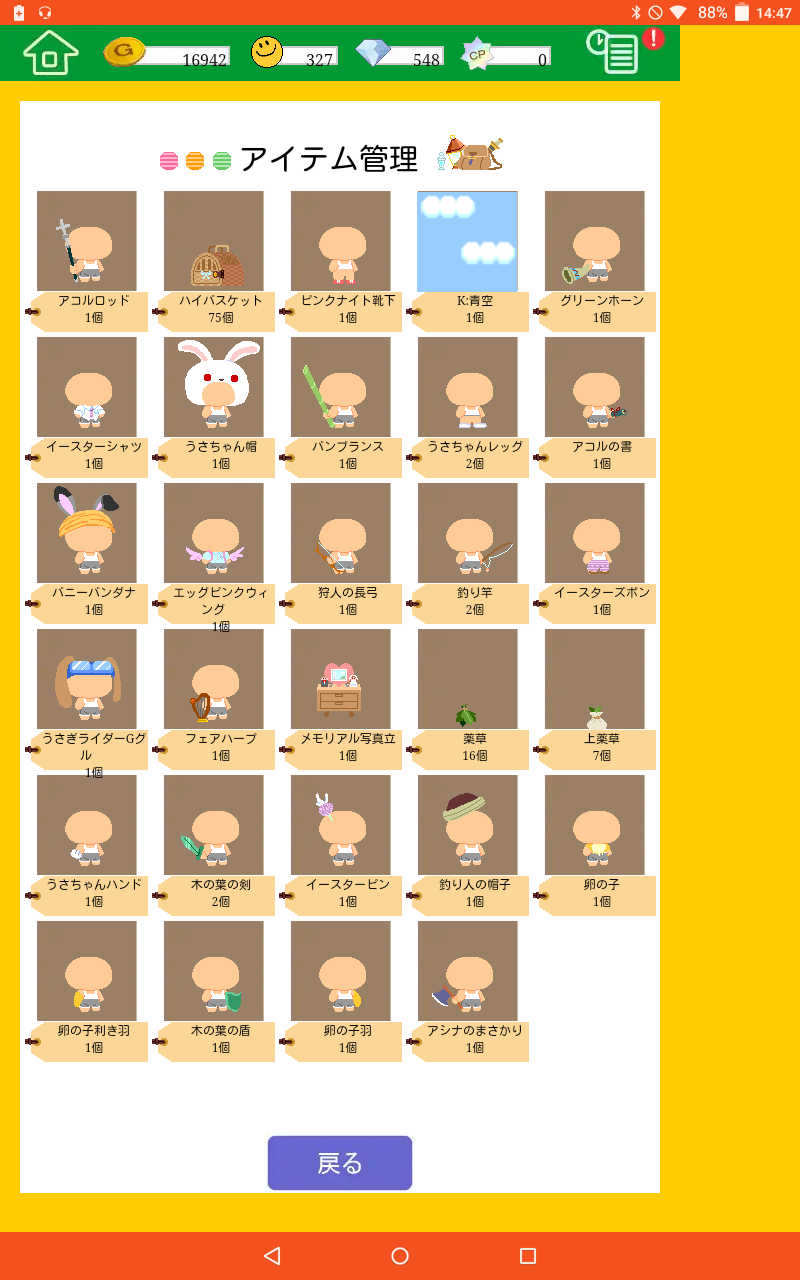800x1280 pixels.
Task: Select the アコルロッド item
Action: pyautogui.click(x=87, y=241)
